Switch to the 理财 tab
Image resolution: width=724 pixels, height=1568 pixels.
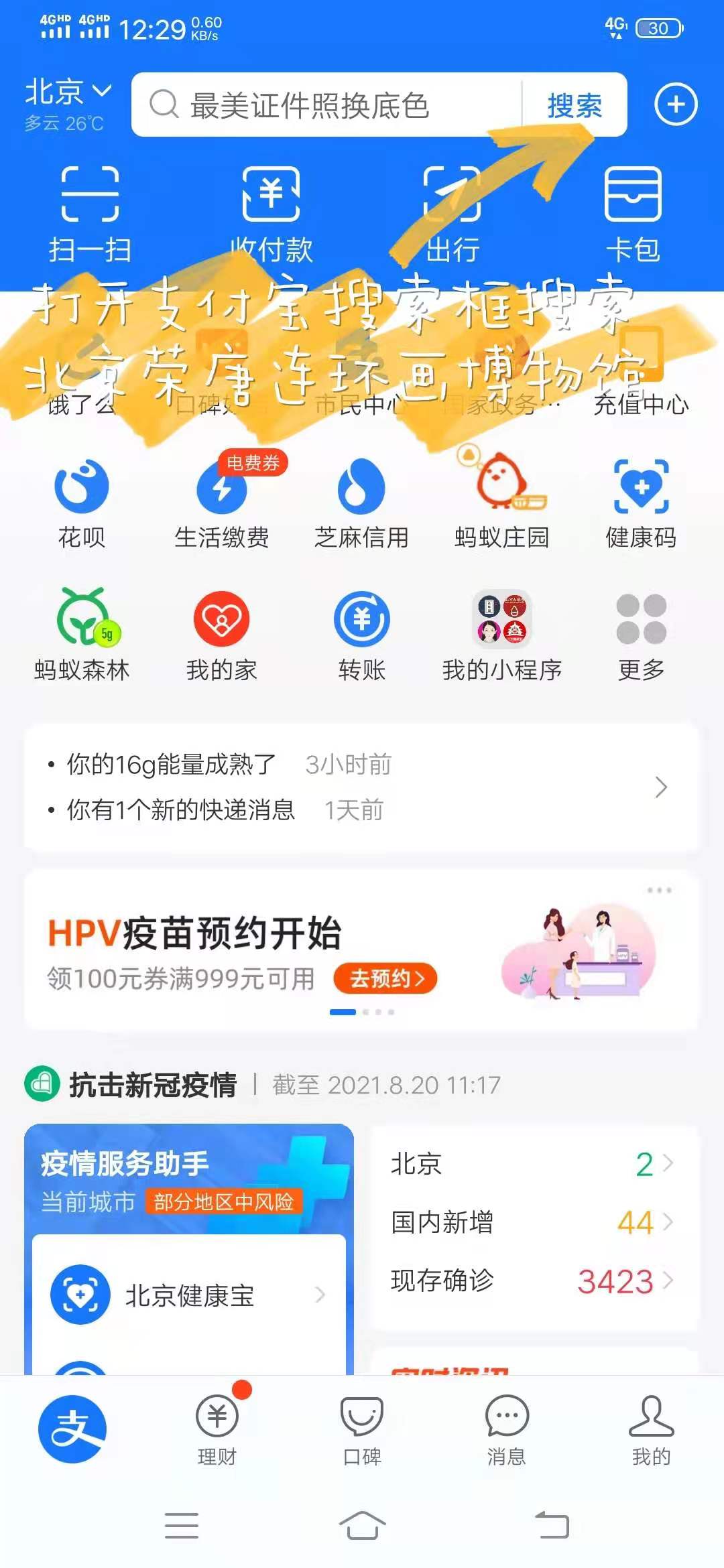(217, 1429)
